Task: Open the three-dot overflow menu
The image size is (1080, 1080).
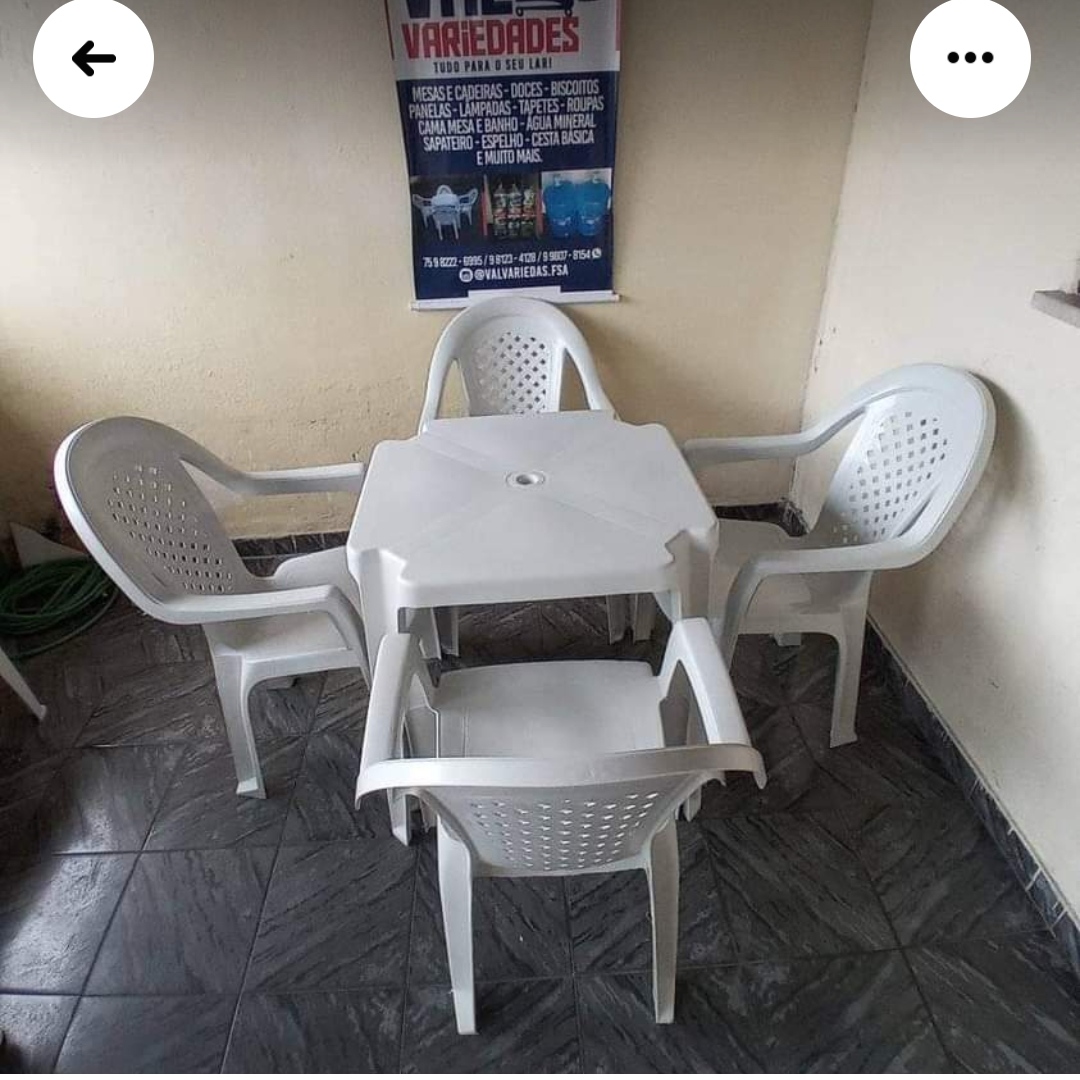Action: 969,58
